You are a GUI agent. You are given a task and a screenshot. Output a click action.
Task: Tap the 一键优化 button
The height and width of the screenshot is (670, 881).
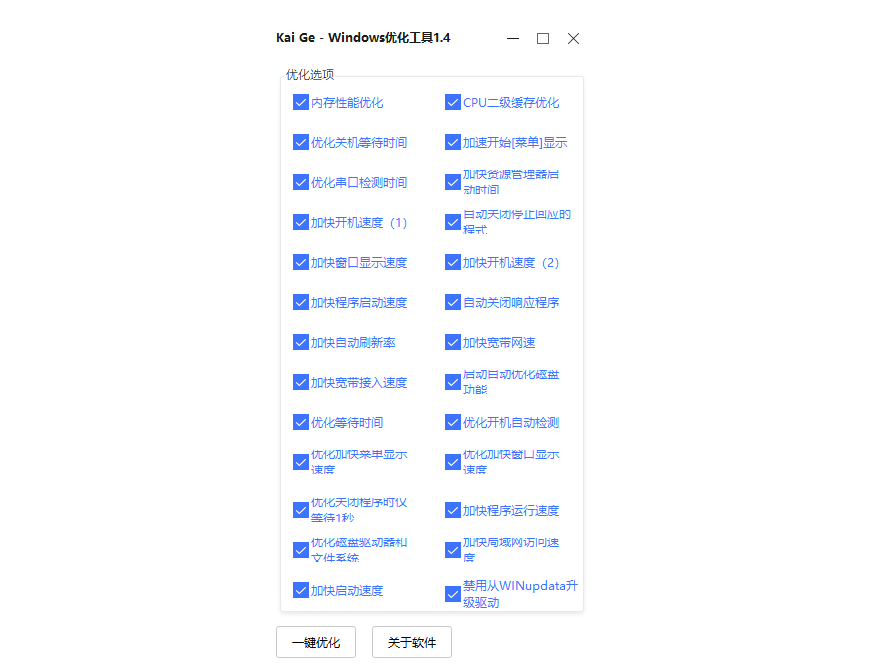tap(315, 642)
